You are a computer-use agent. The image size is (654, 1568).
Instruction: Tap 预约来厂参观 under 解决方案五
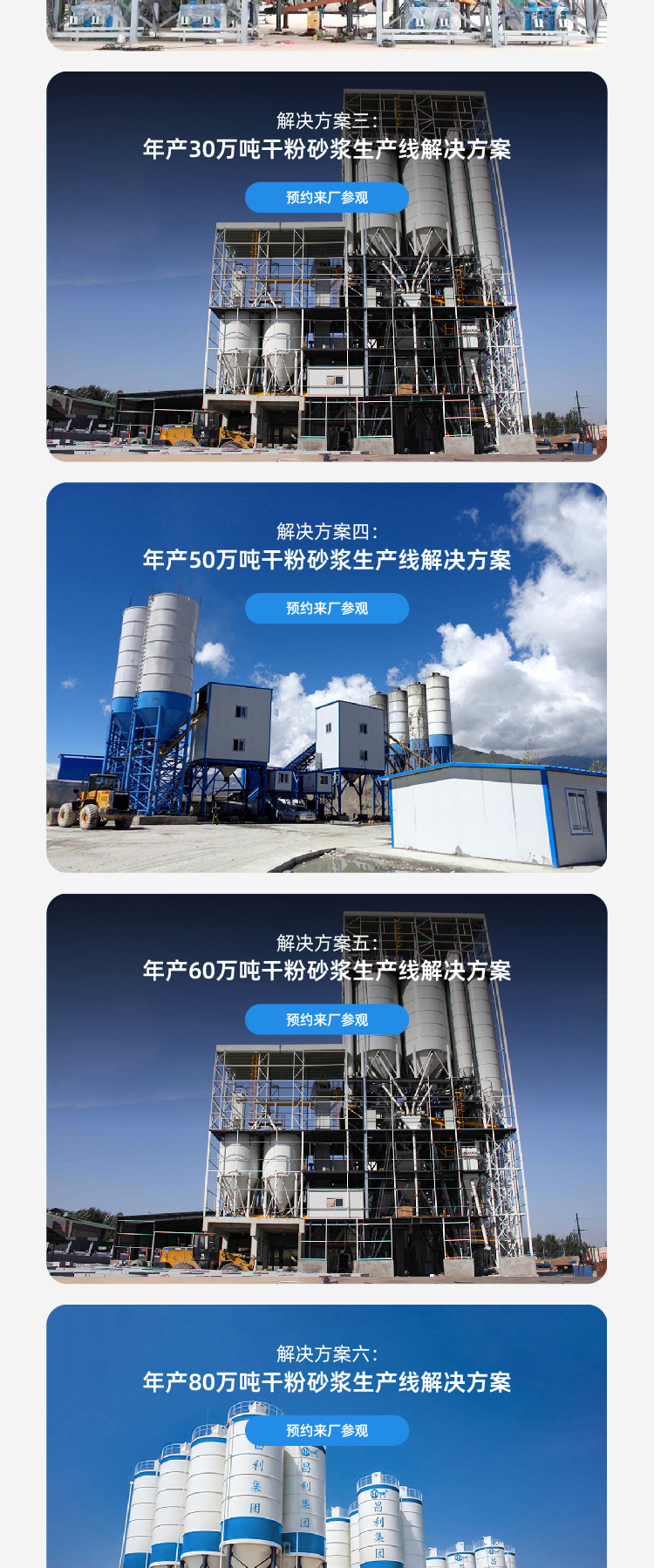(x=326, y=1019)
